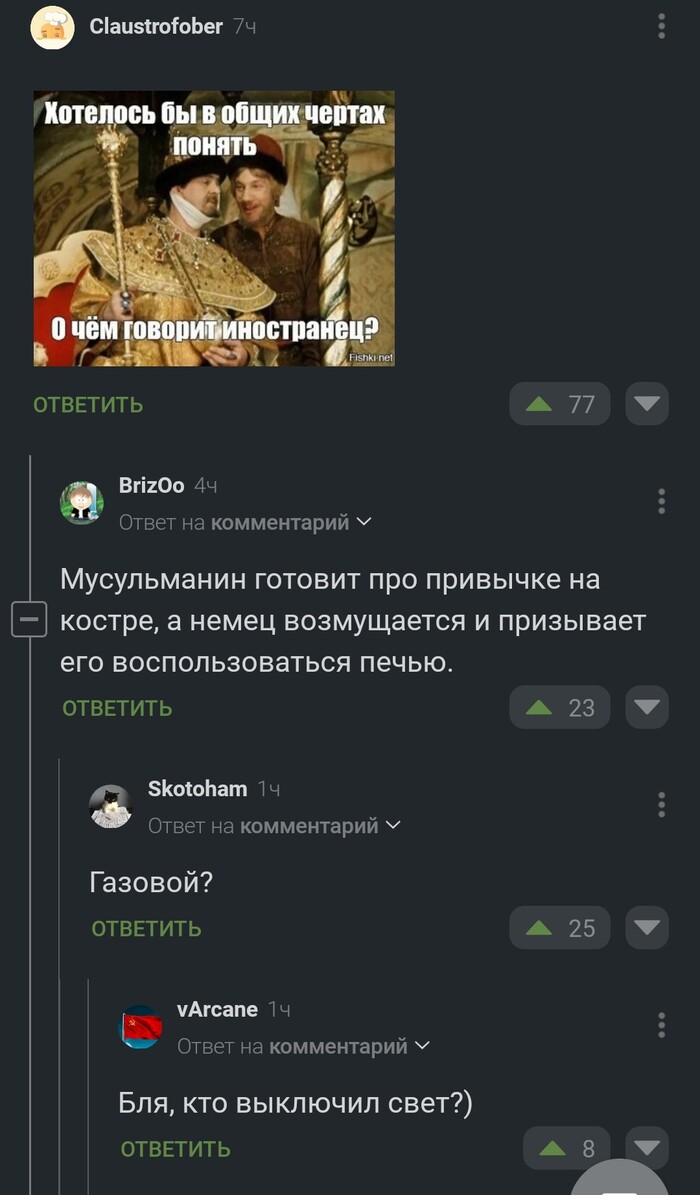Reply to vArcane's comment
The image size is (700, 1195).
coord(175,1149)
